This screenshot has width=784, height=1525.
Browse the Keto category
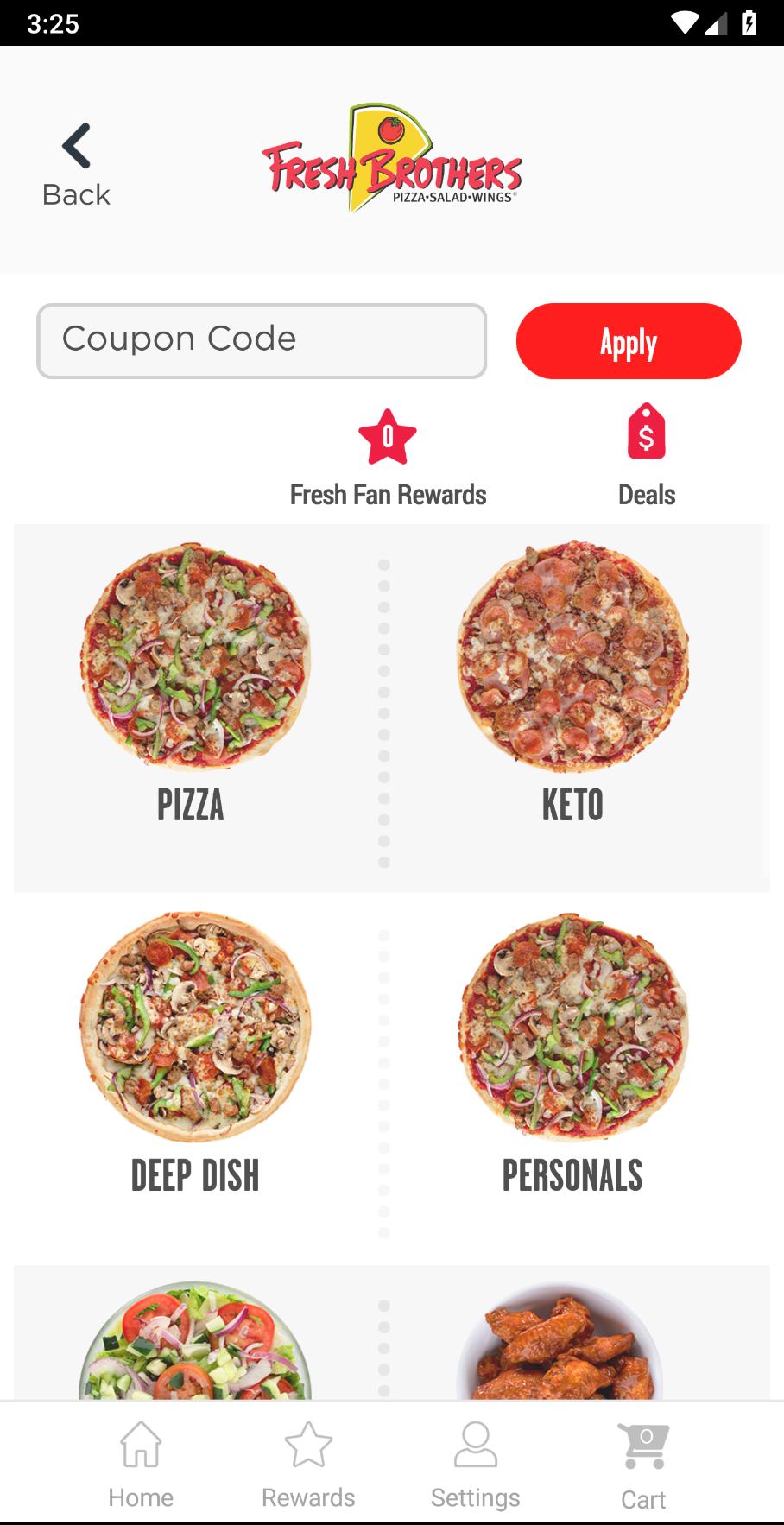click(x=572, y=682)
